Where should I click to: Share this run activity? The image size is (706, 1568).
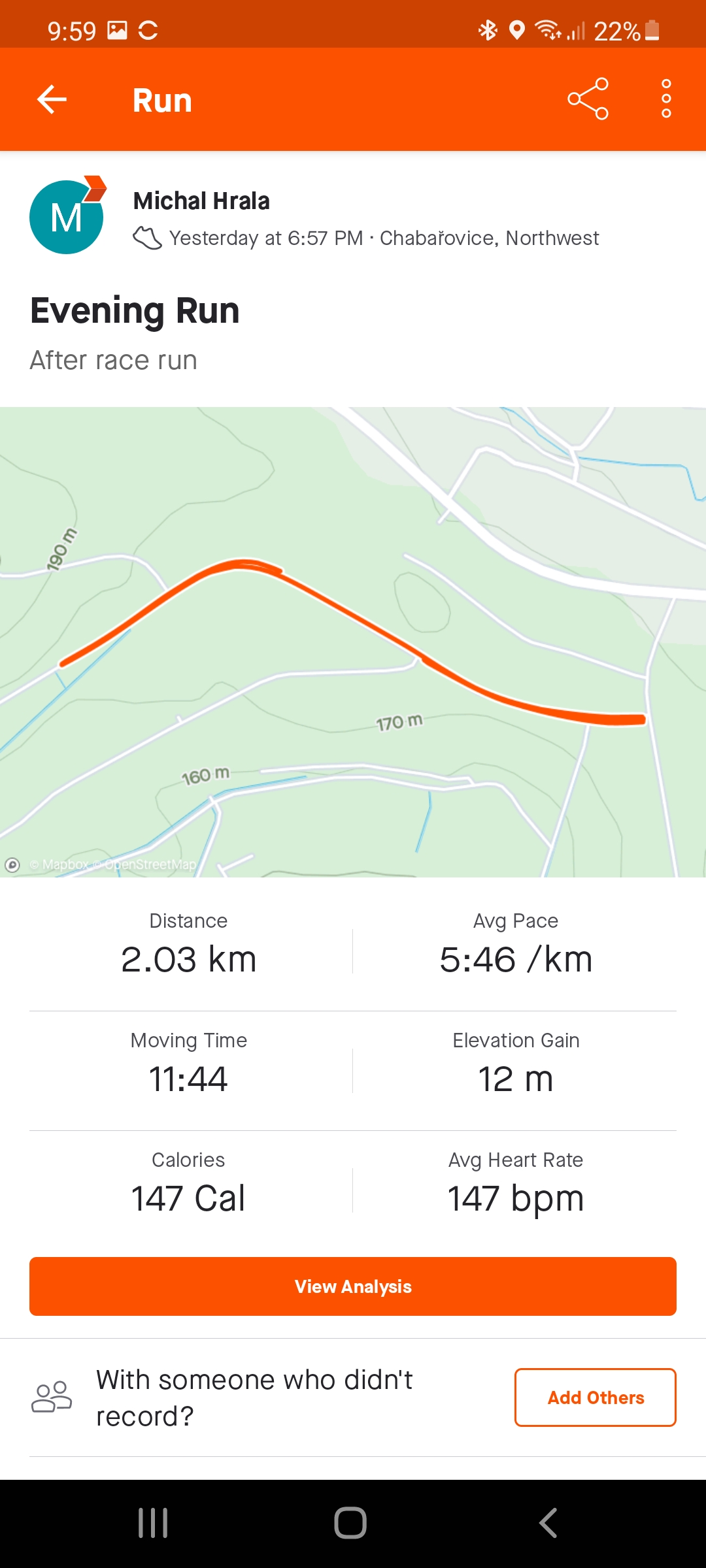click(588, 99)
